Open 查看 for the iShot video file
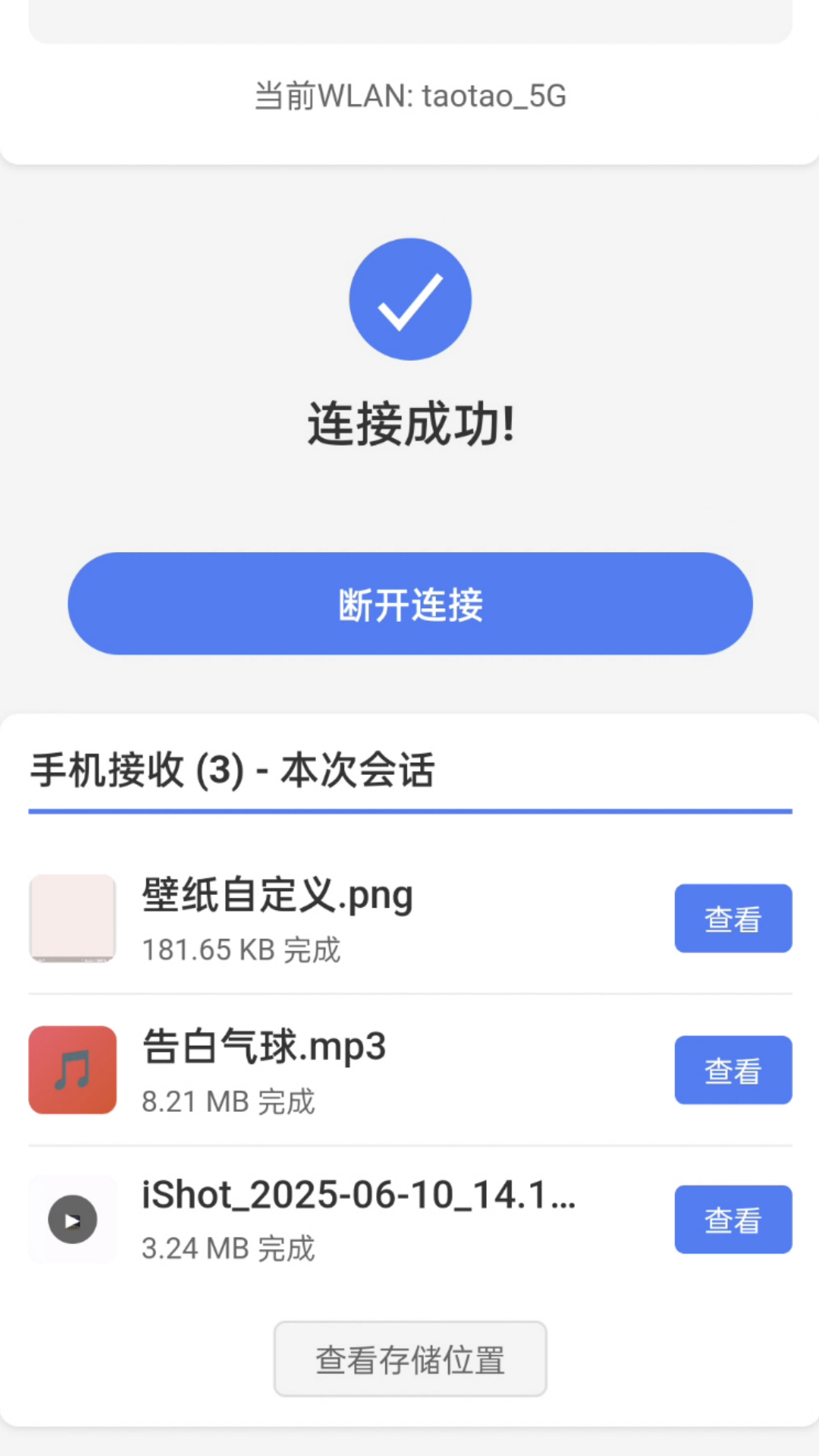819x1456 pixels. click(x=733, y=1219)
